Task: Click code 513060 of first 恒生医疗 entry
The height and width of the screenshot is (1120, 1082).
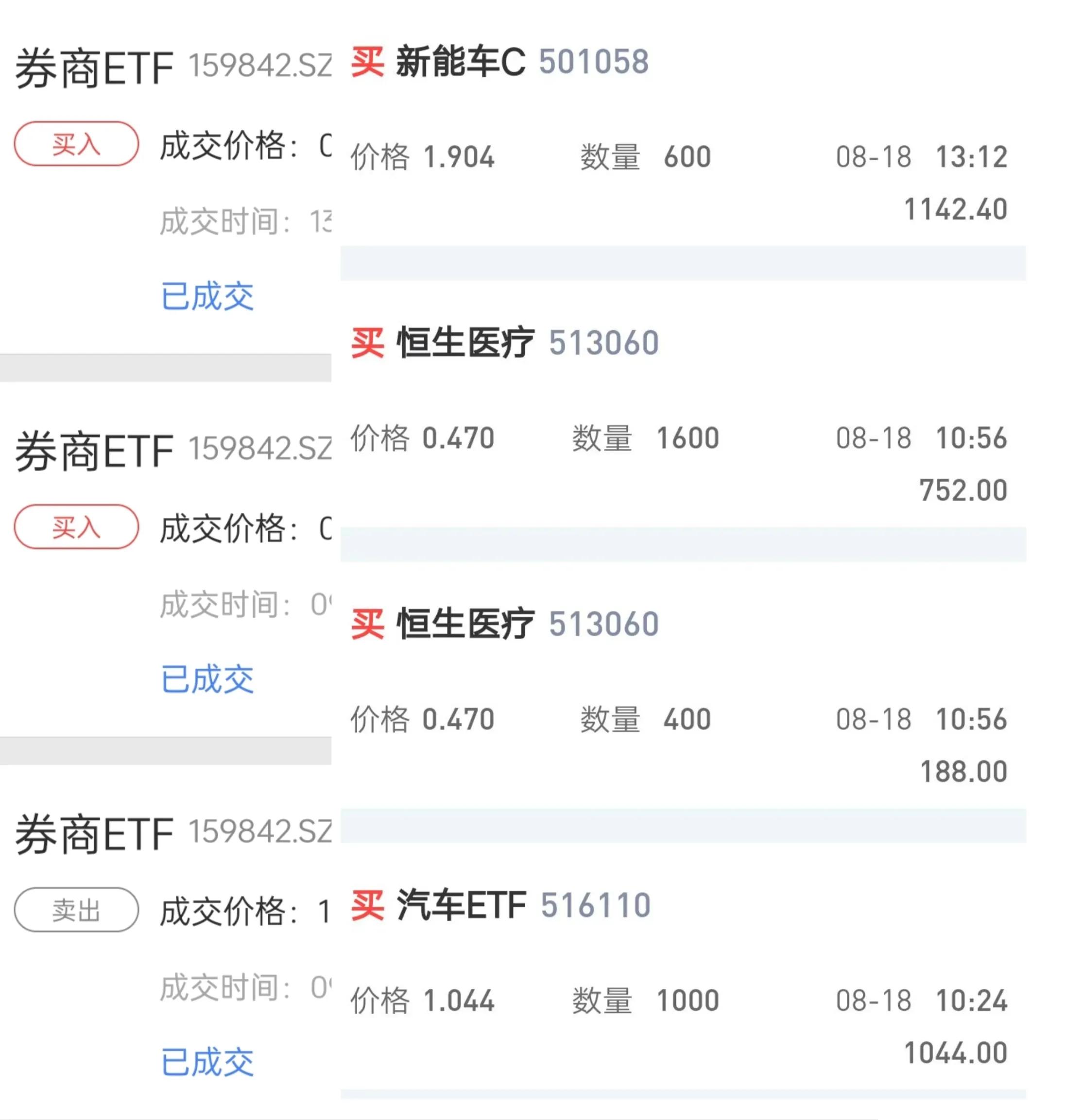Action: [604, 341]
